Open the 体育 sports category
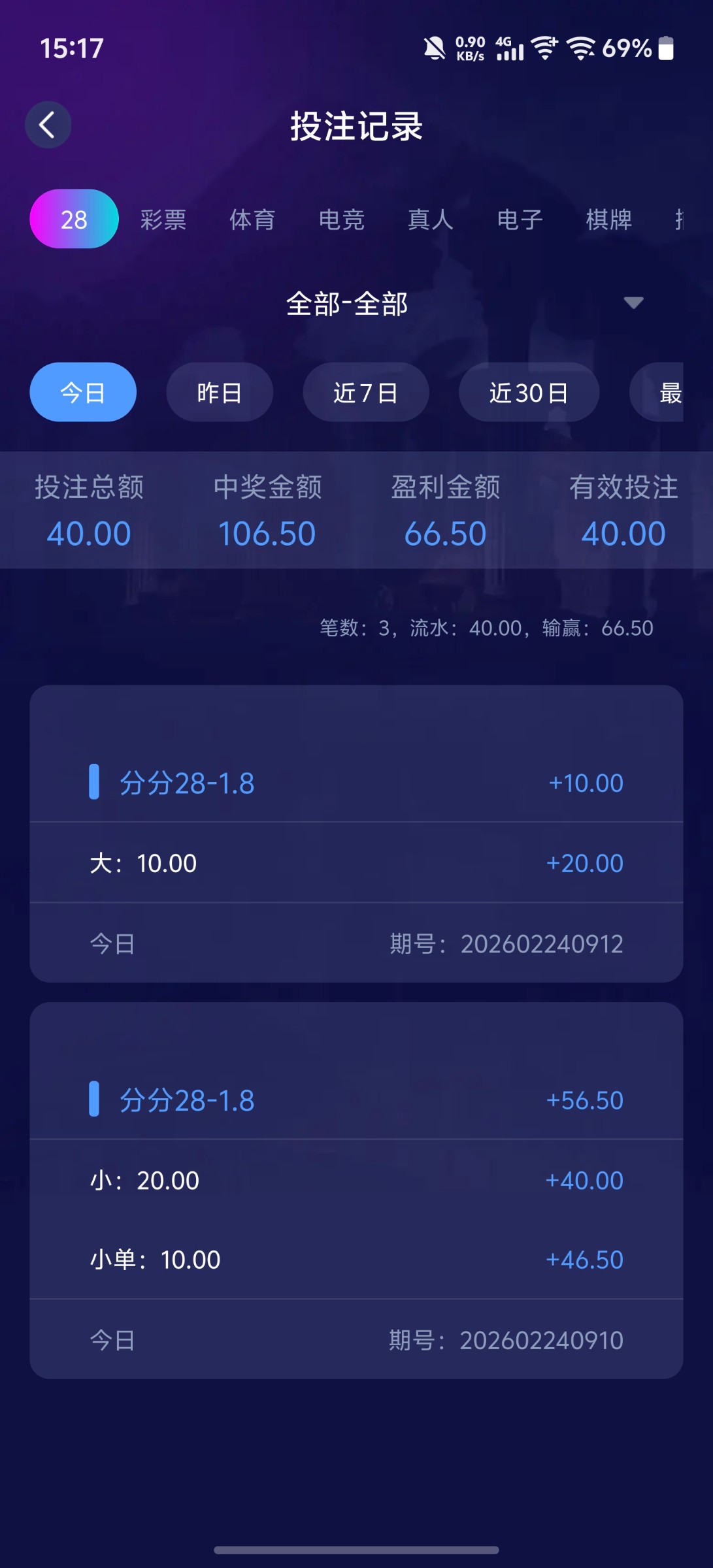The image size is (713, 1568). tap(254, 220)
